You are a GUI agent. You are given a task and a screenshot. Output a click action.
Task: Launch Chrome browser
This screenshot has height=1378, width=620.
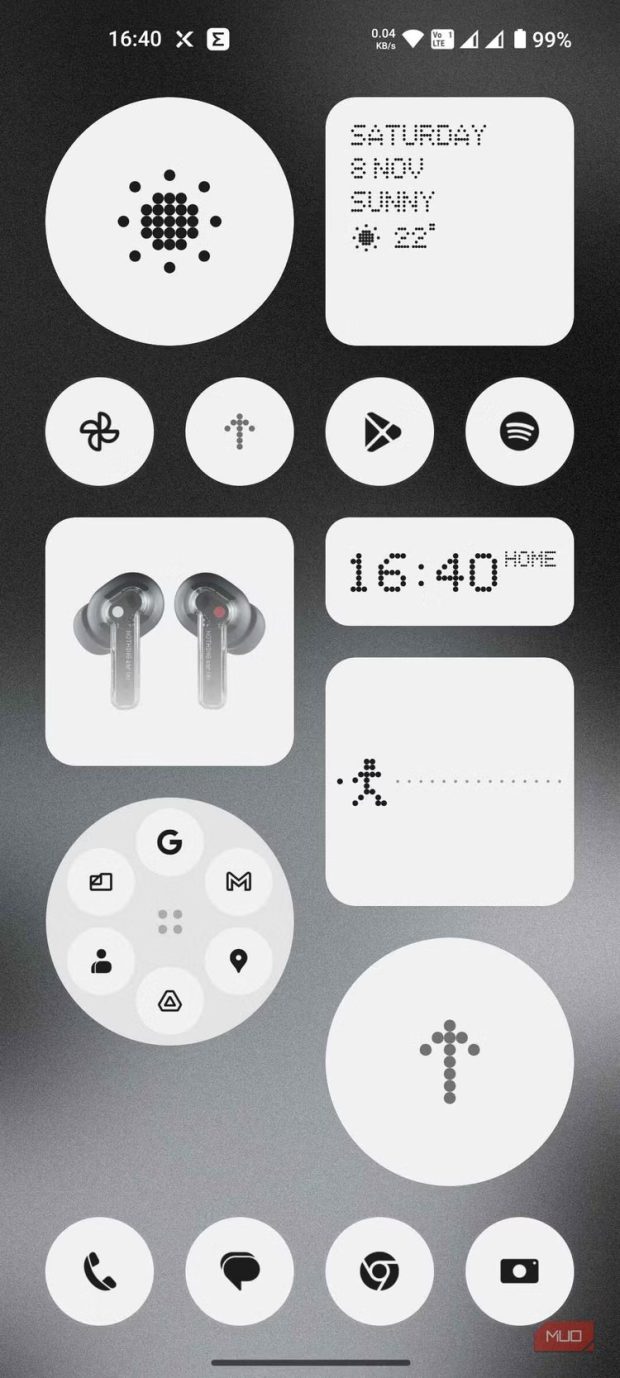(380, 1271)
